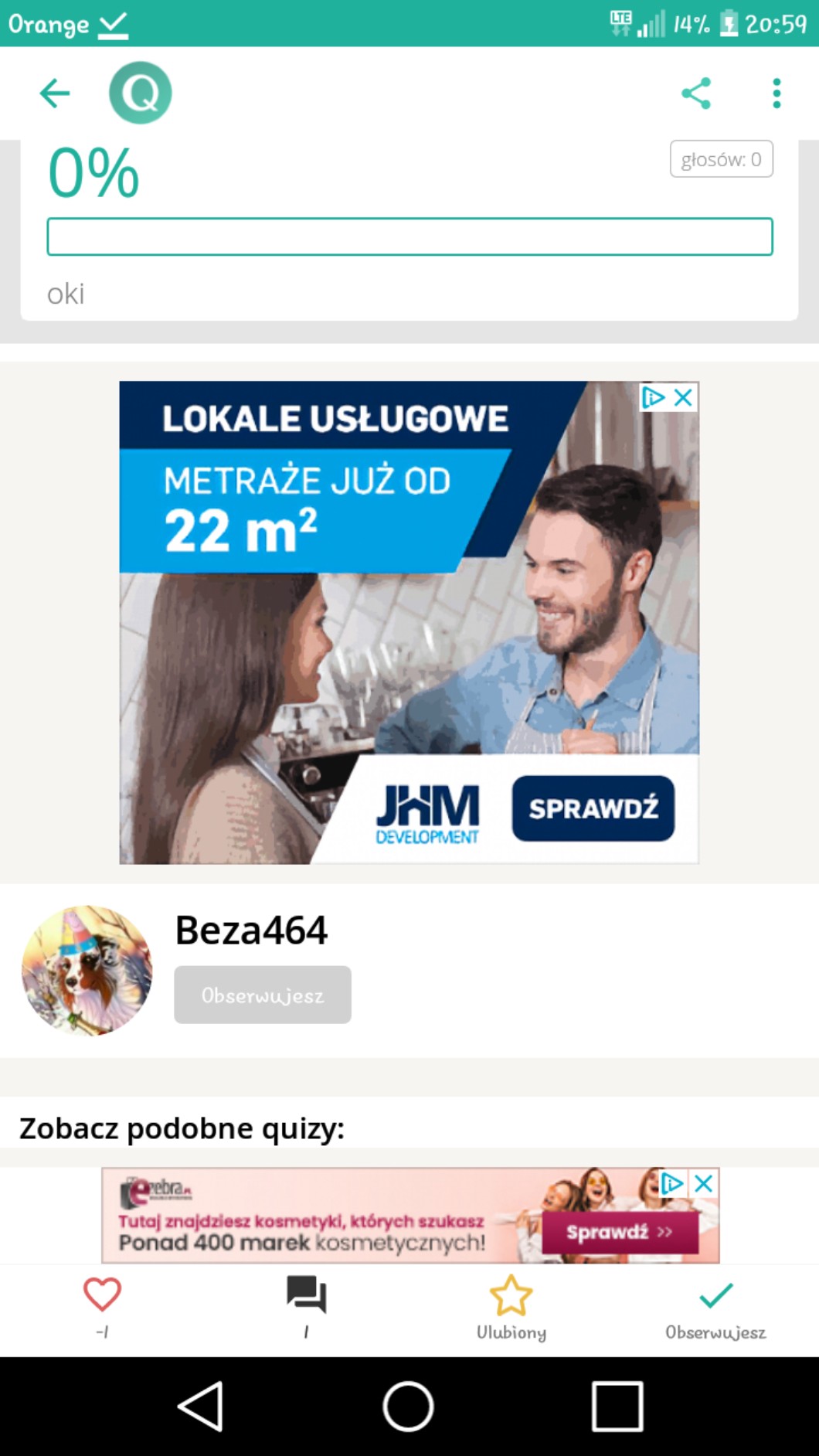Dismiss the cosmetics banner ad
The height and width of the screenshot is (1456, 819).
(703, 1183)
